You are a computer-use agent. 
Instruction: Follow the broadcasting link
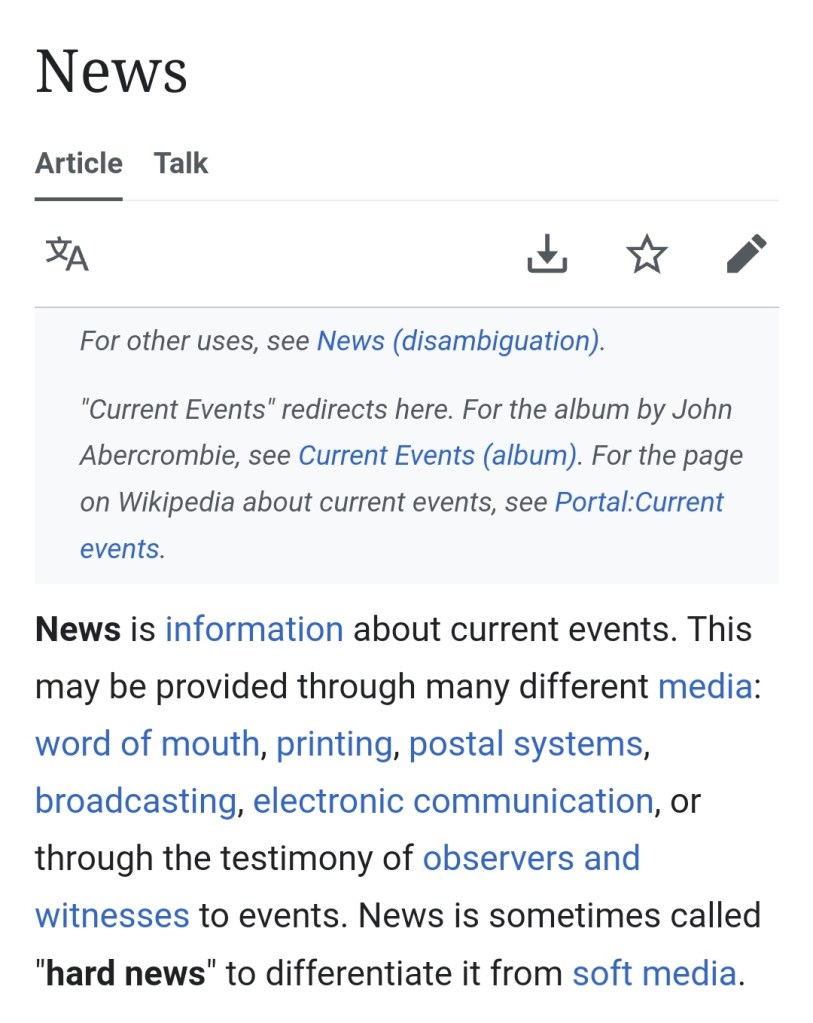pyautogui.click(x=135, y=801)
